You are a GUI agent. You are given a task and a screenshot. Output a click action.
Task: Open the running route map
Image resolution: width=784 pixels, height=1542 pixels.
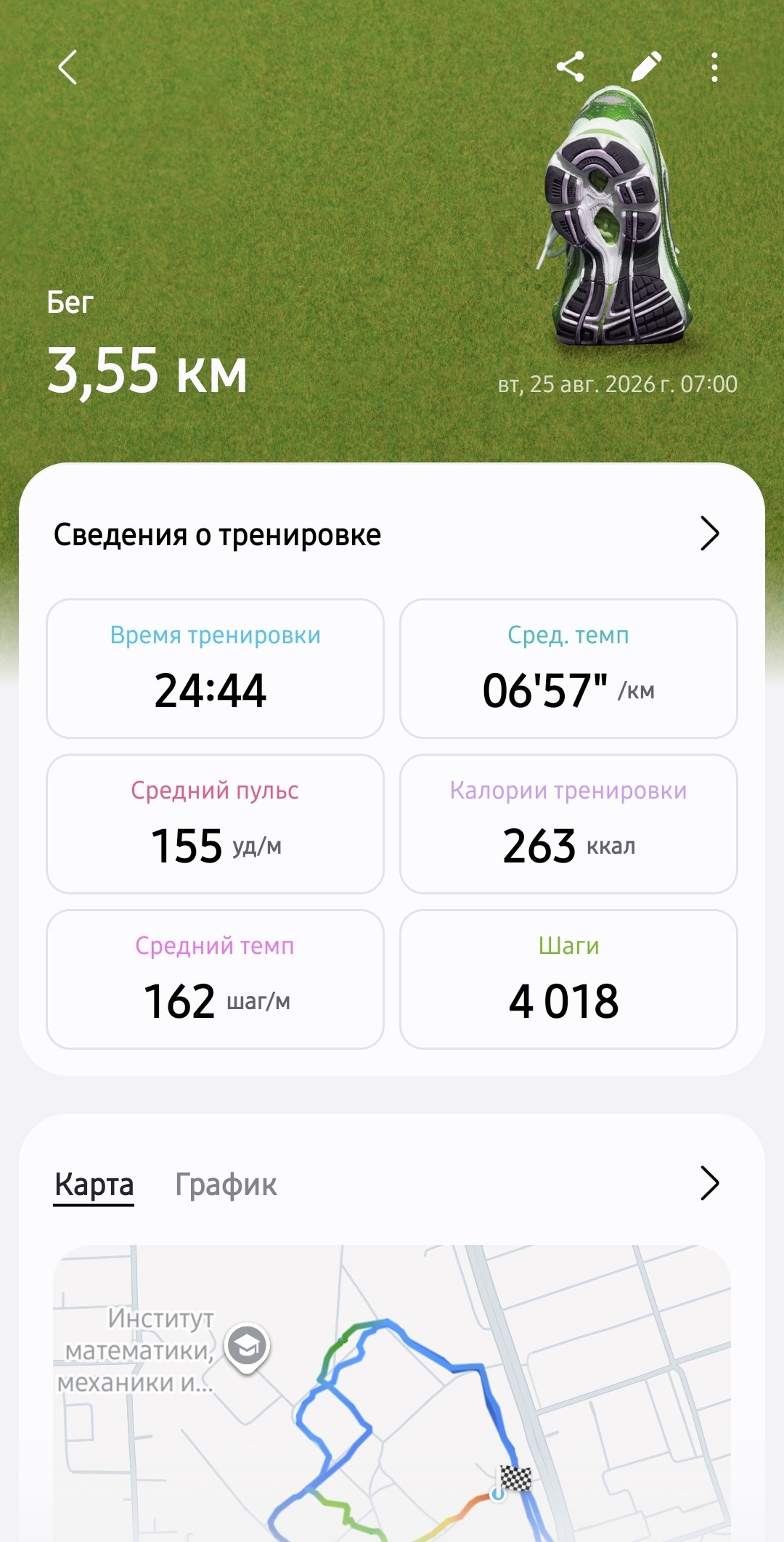point(392,1393)
